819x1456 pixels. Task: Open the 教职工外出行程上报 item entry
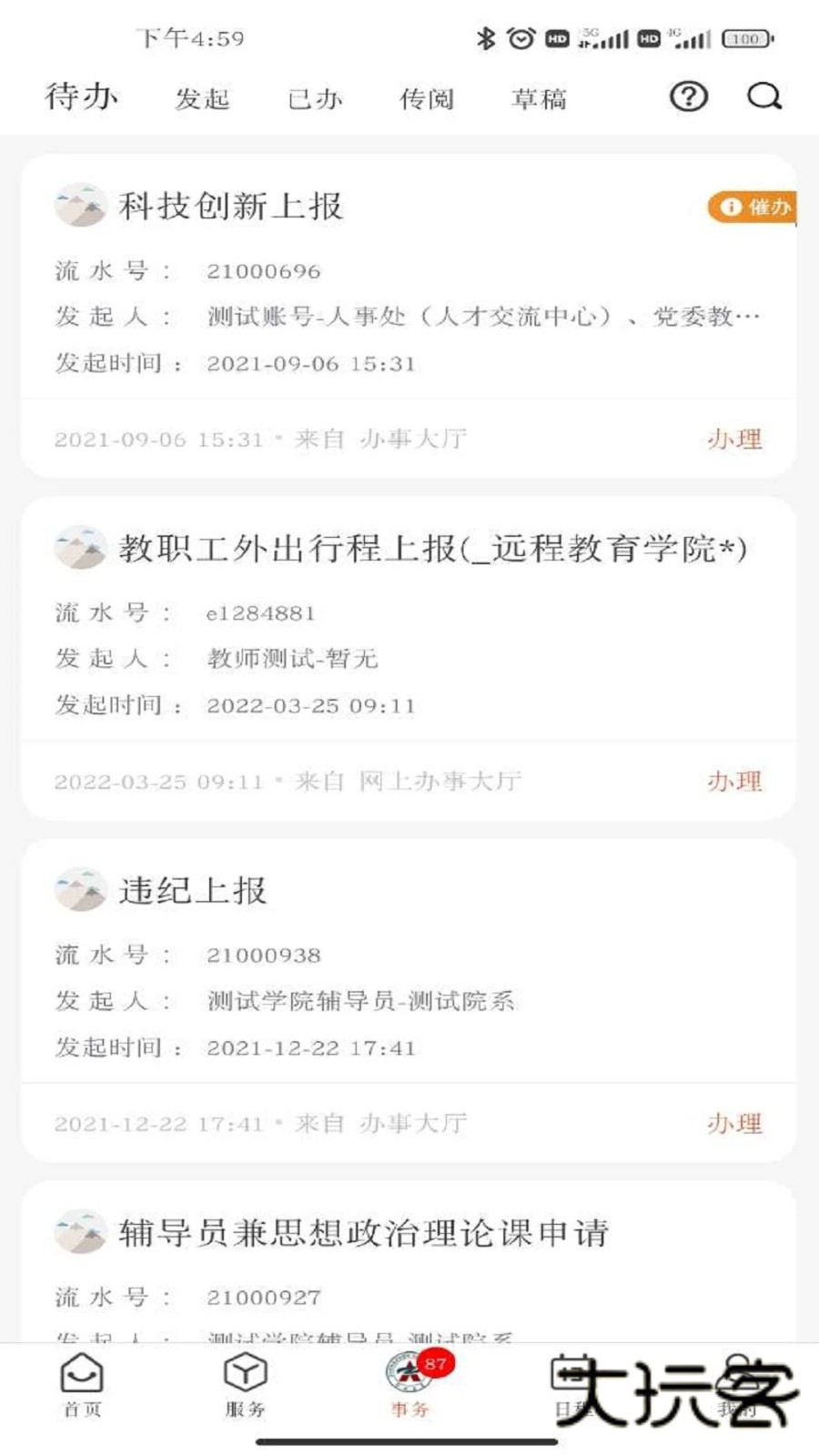tap(409, 637)
